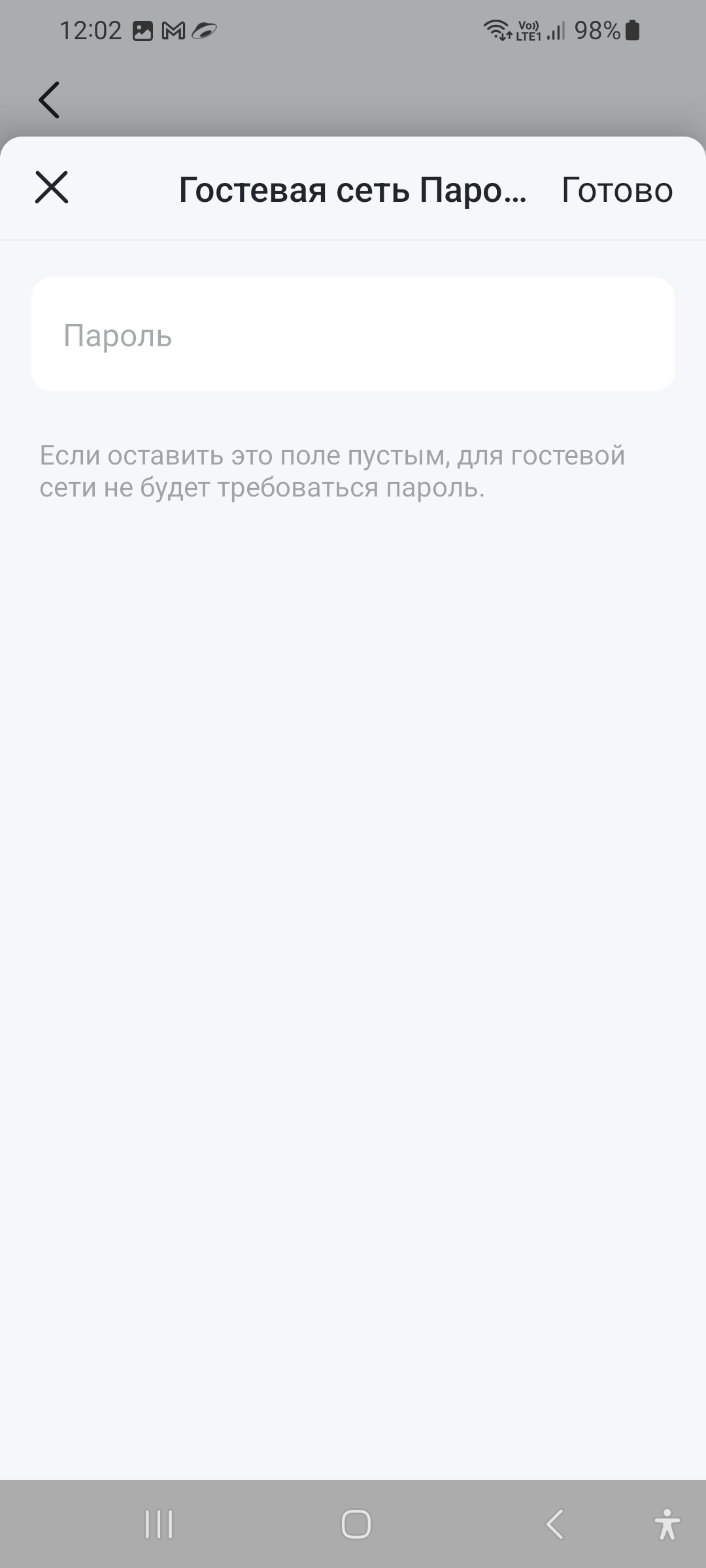Go to the home screen
This screenshot has height=1568, width=706.
point(356,1524)
